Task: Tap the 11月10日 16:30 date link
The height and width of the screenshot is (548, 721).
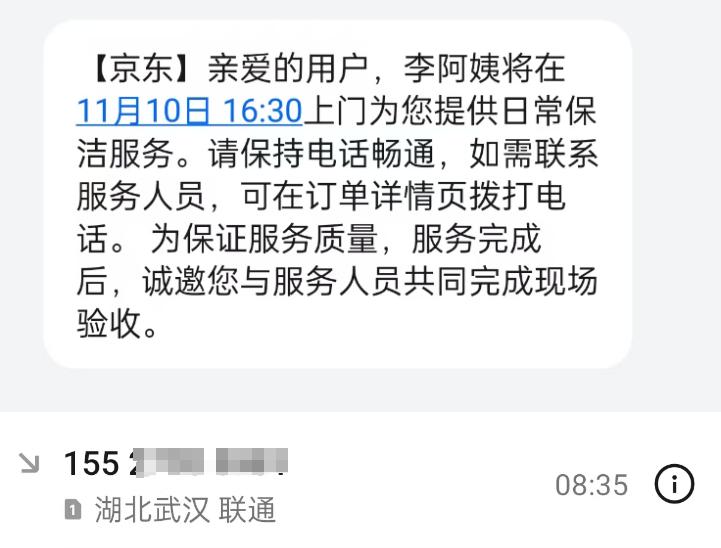Action: 189,110
